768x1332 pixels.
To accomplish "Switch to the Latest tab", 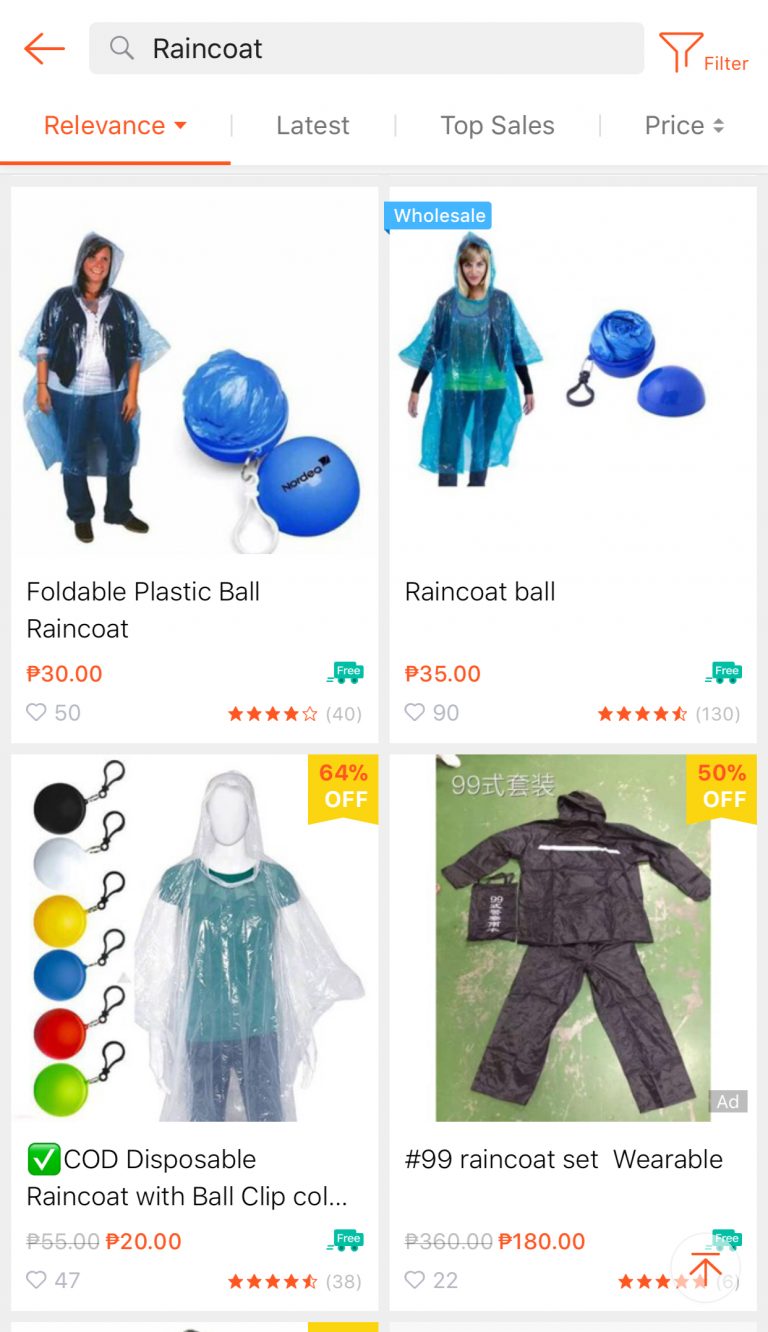I will (313, 126).
